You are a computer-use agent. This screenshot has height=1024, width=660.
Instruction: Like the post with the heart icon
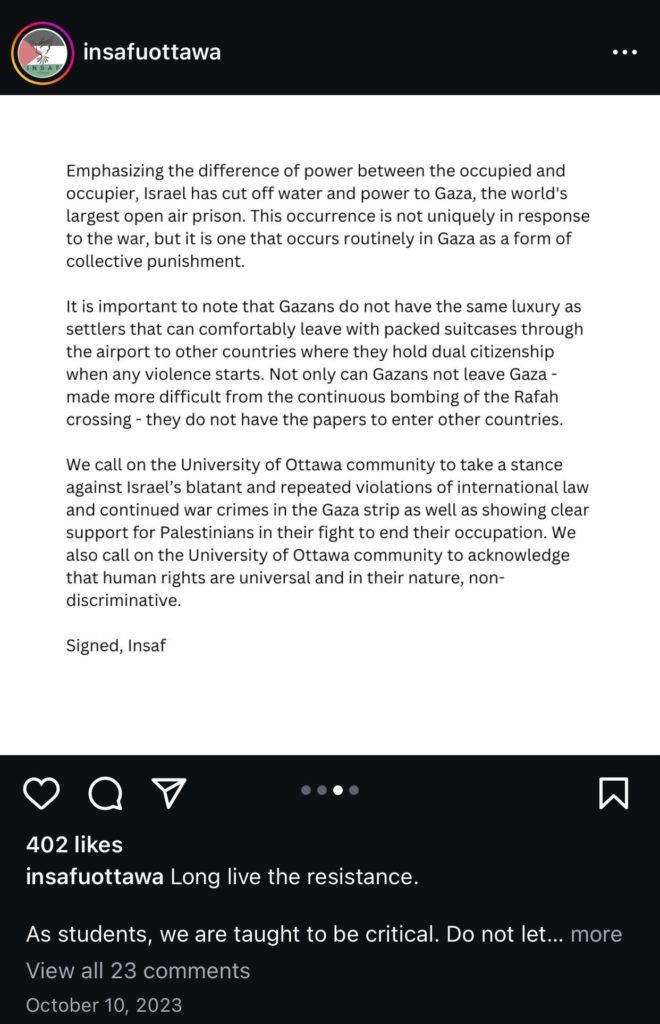click(41, 793)
